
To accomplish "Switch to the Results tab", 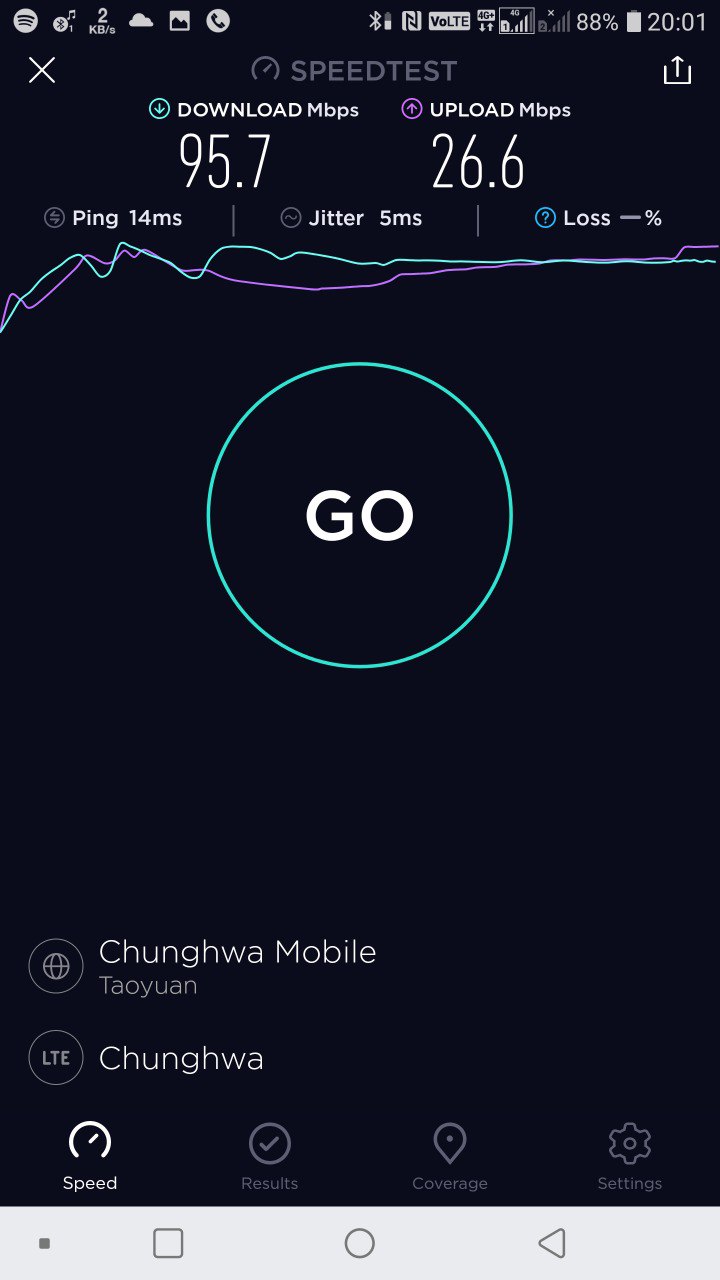I will coord(269,1157).
